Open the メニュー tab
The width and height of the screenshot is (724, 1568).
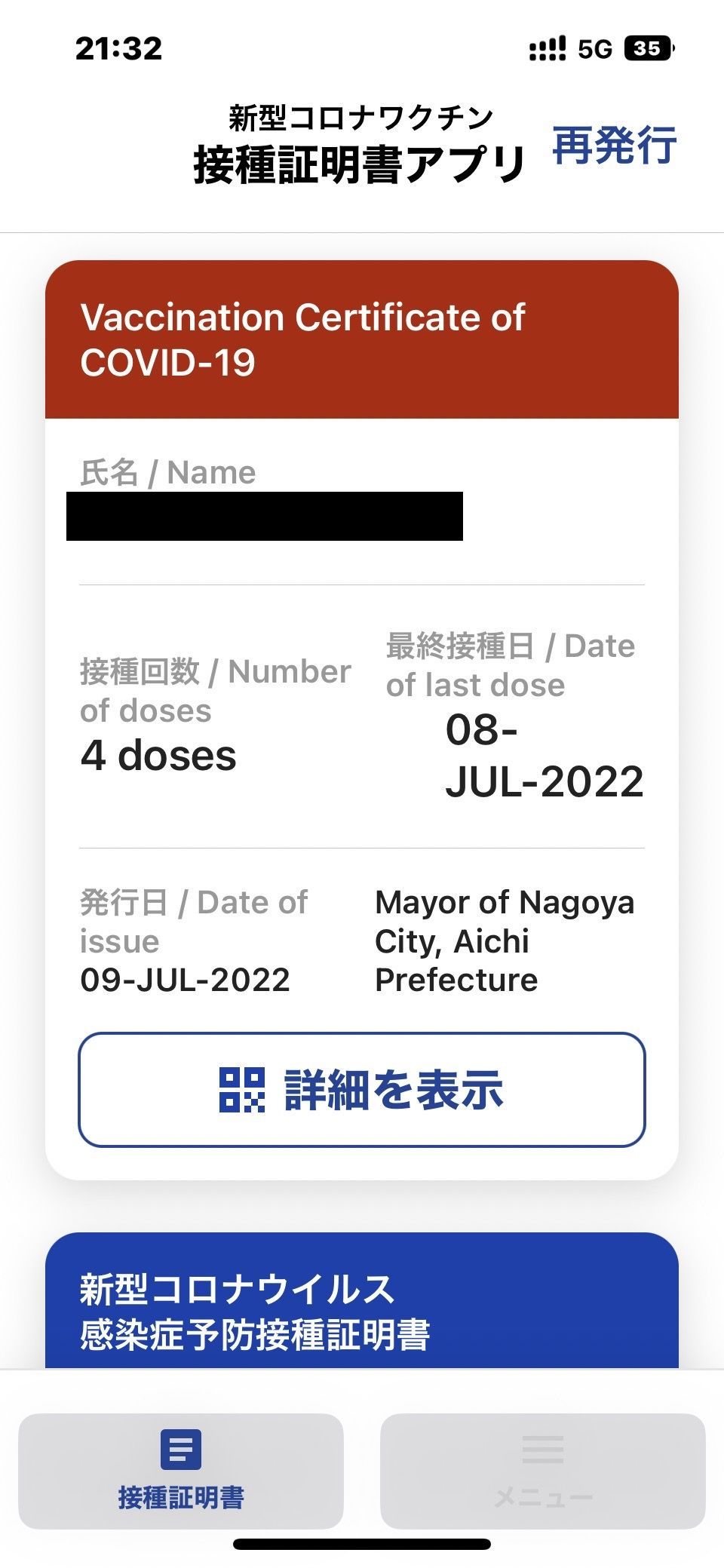(x=542, y=1471)
